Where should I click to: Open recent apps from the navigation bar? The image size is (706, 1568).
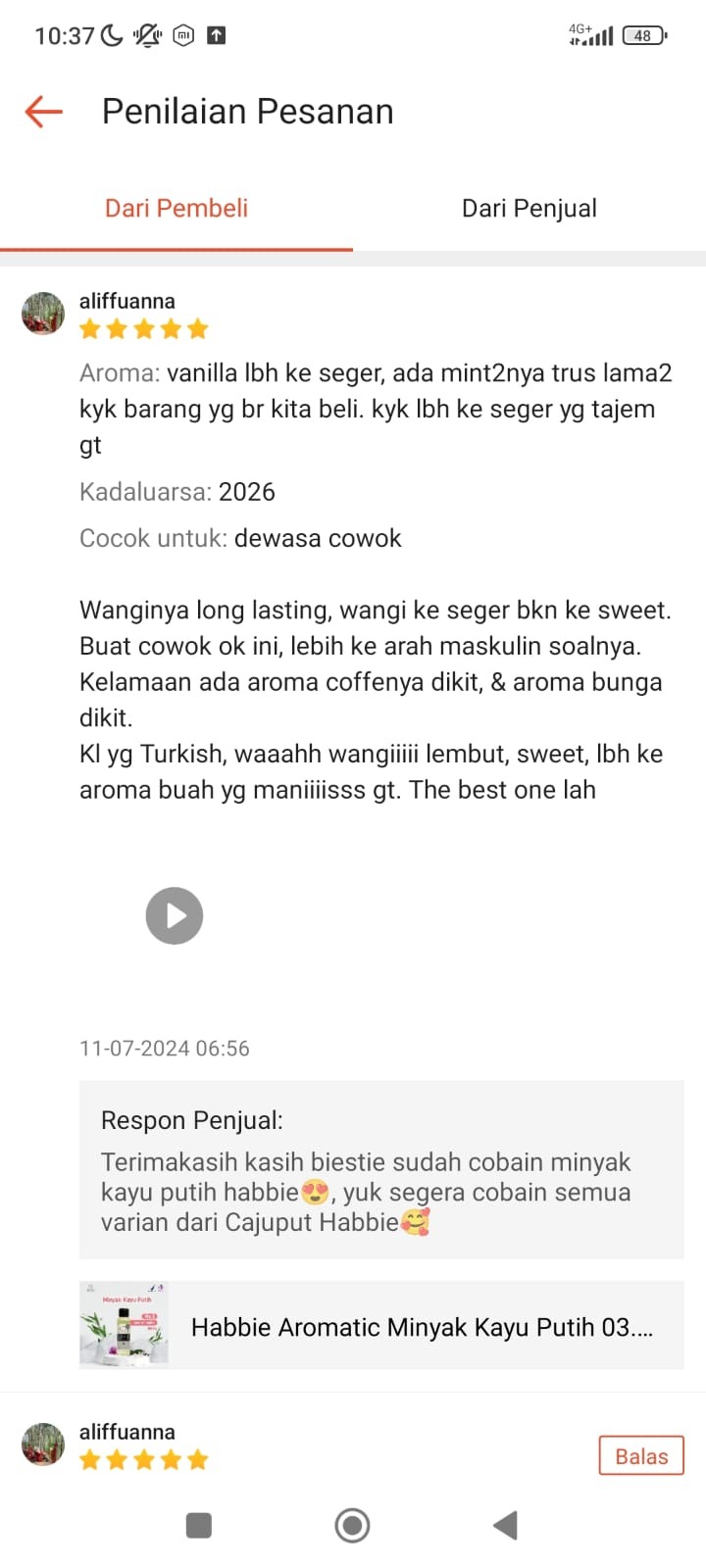click(x=199, y=1525)
